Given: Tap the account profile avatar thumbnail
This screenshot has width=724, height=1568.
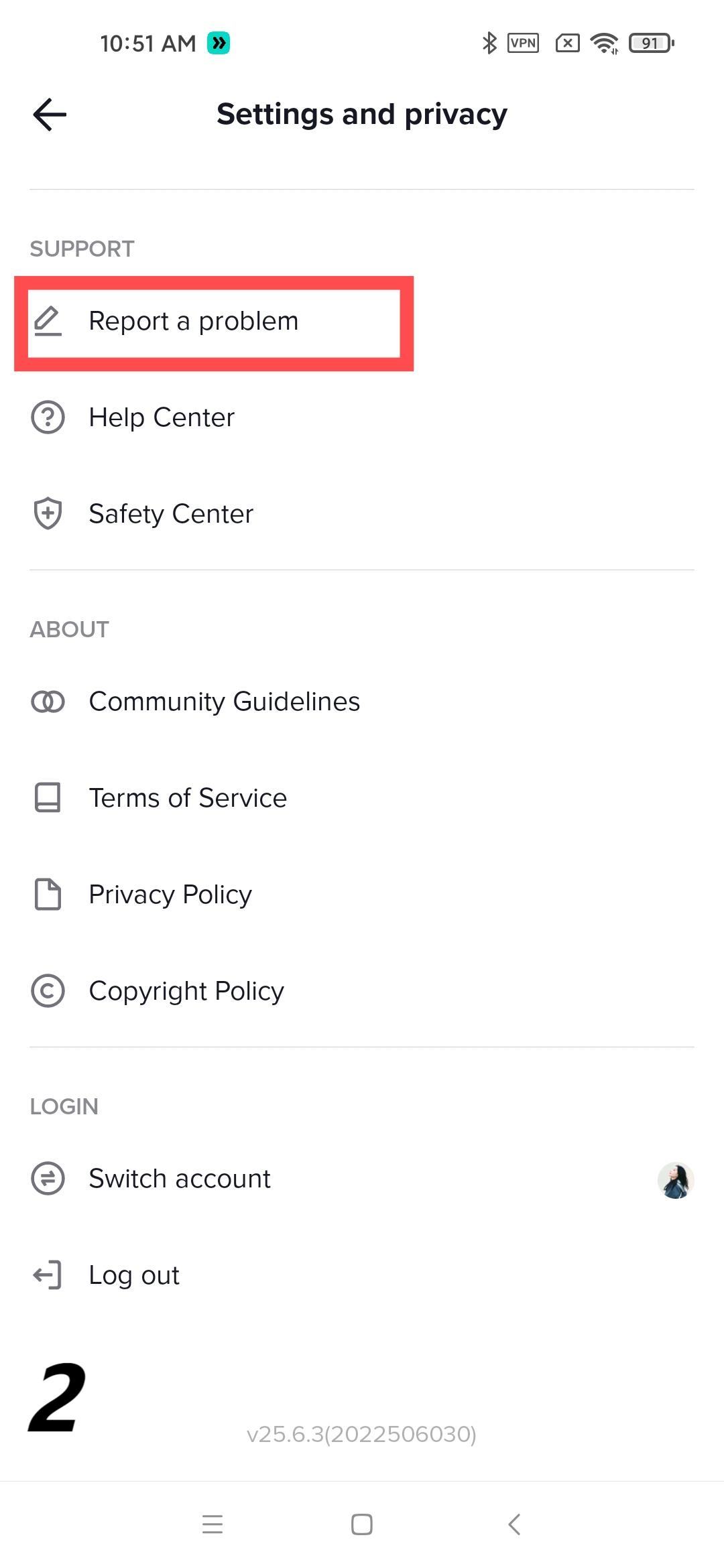Looking at the screenshot, I should click(x=676, y=1181).
